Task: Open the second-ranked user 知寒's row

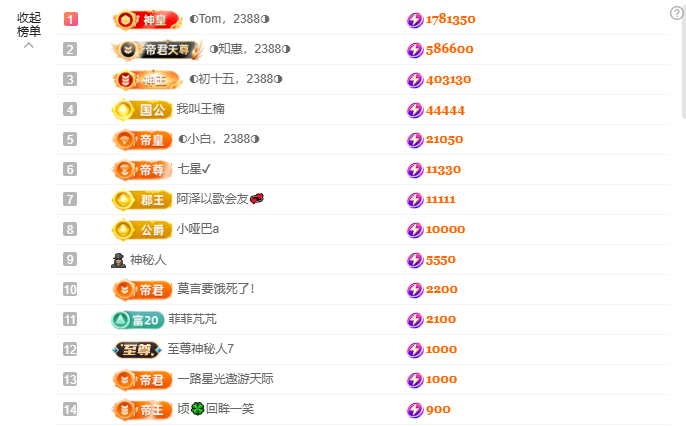Action: point(248,49)
